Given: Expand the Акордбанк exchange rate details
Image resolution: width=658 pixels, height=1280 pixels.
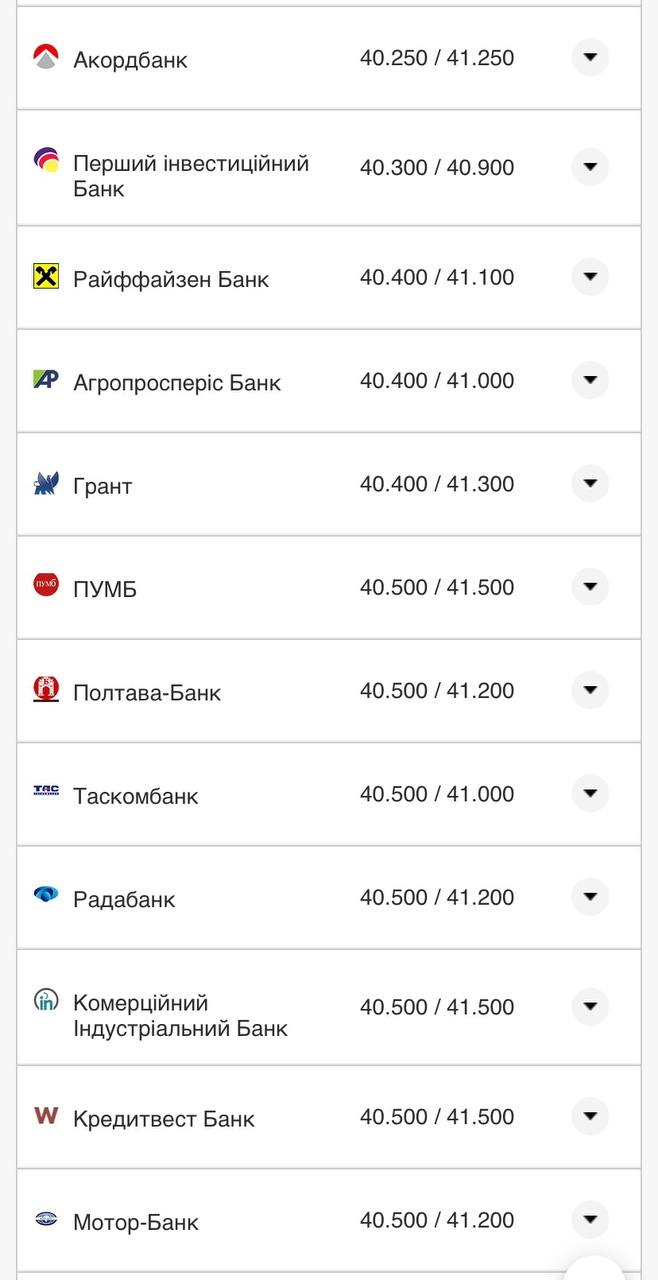Looking at the screenshot, I should (x=590, y=58).
